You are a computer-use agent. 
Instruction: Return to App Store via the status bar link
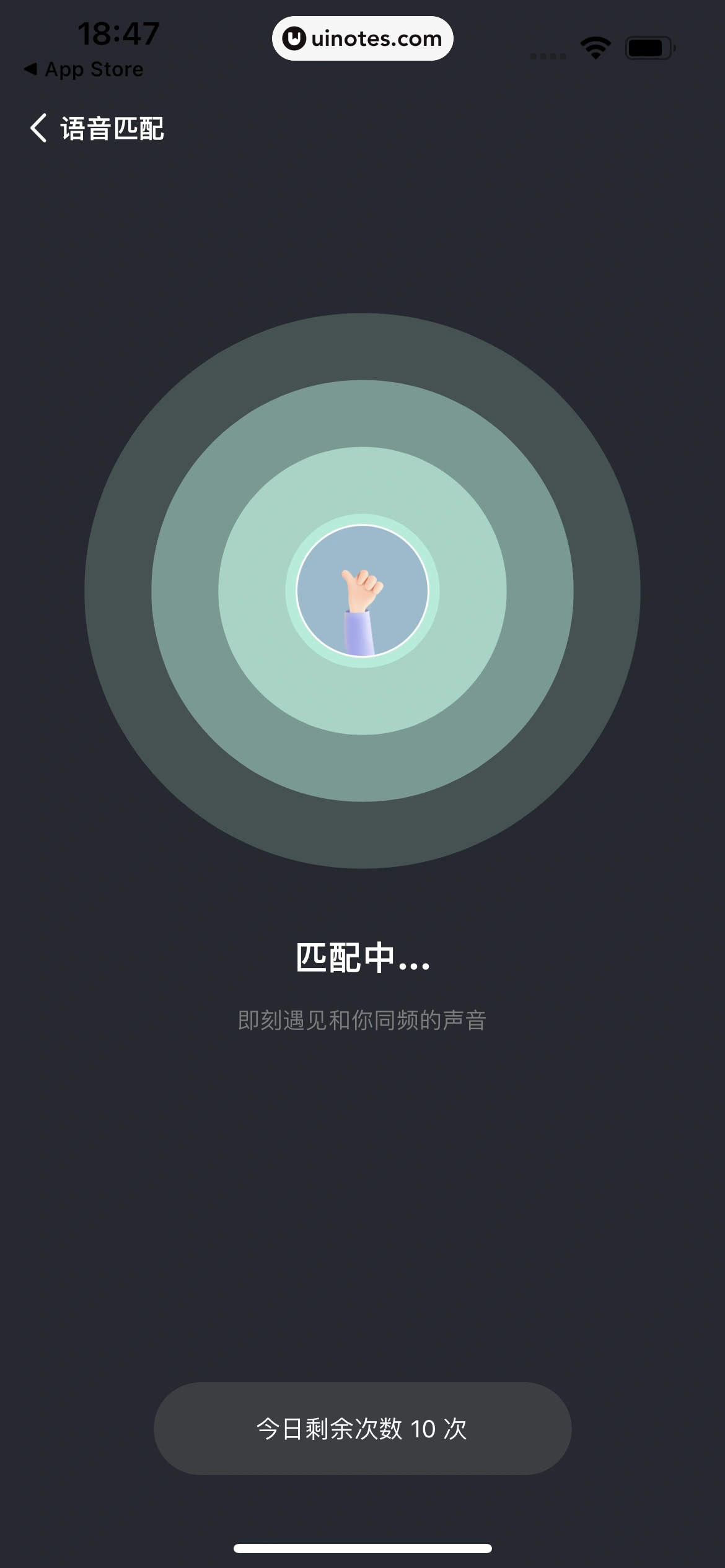click(84, 69)
